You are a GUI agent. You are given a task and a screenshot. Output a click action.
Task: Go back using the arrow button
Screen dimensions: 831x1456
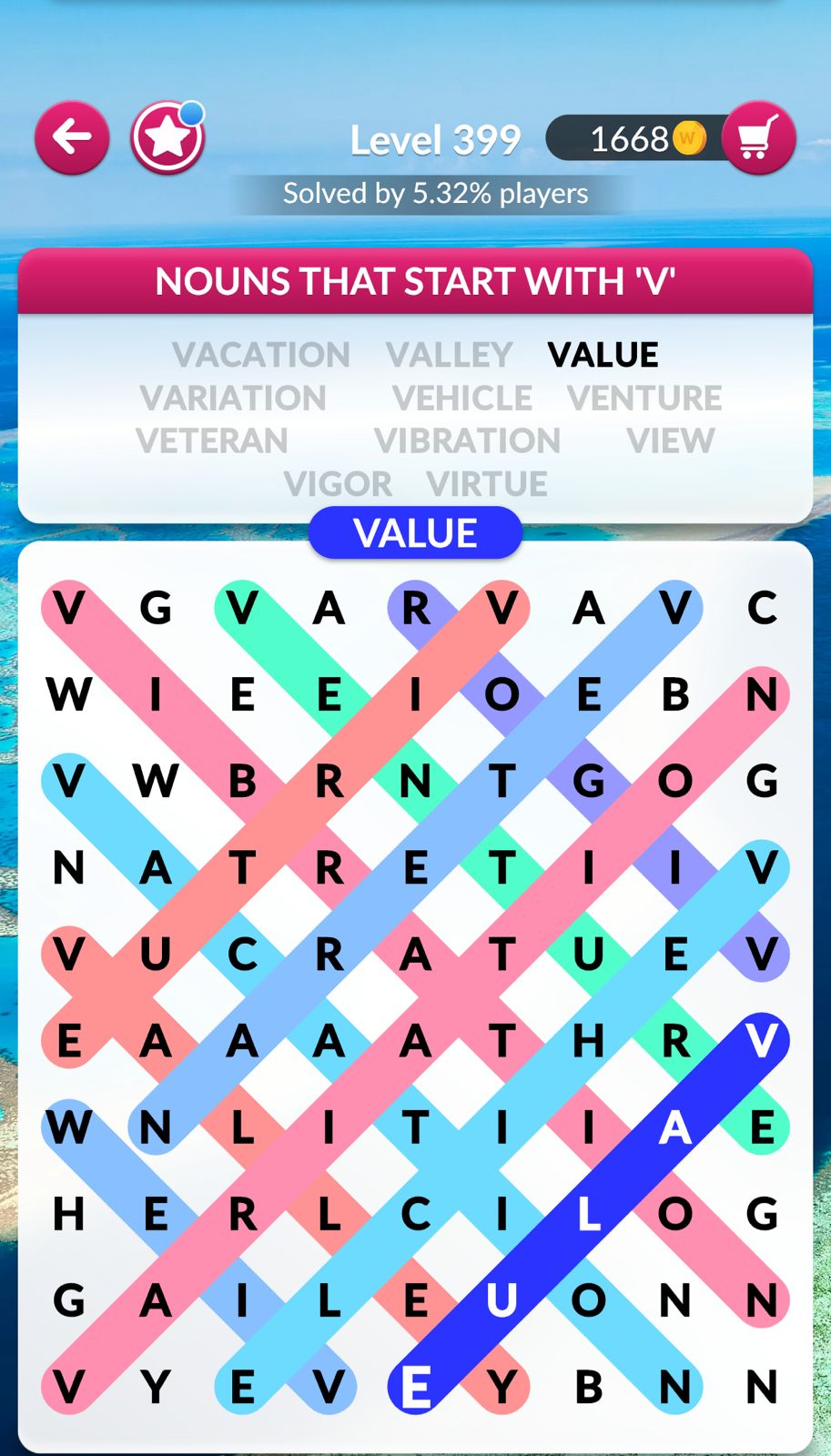[x=72, y=138]
